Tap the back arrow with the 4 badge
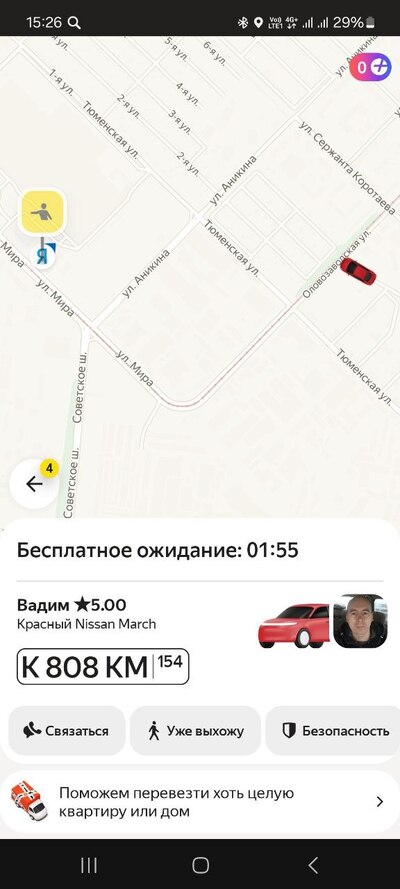The height and width of the screenshot is (889, 400). click(x=34, y=484)
